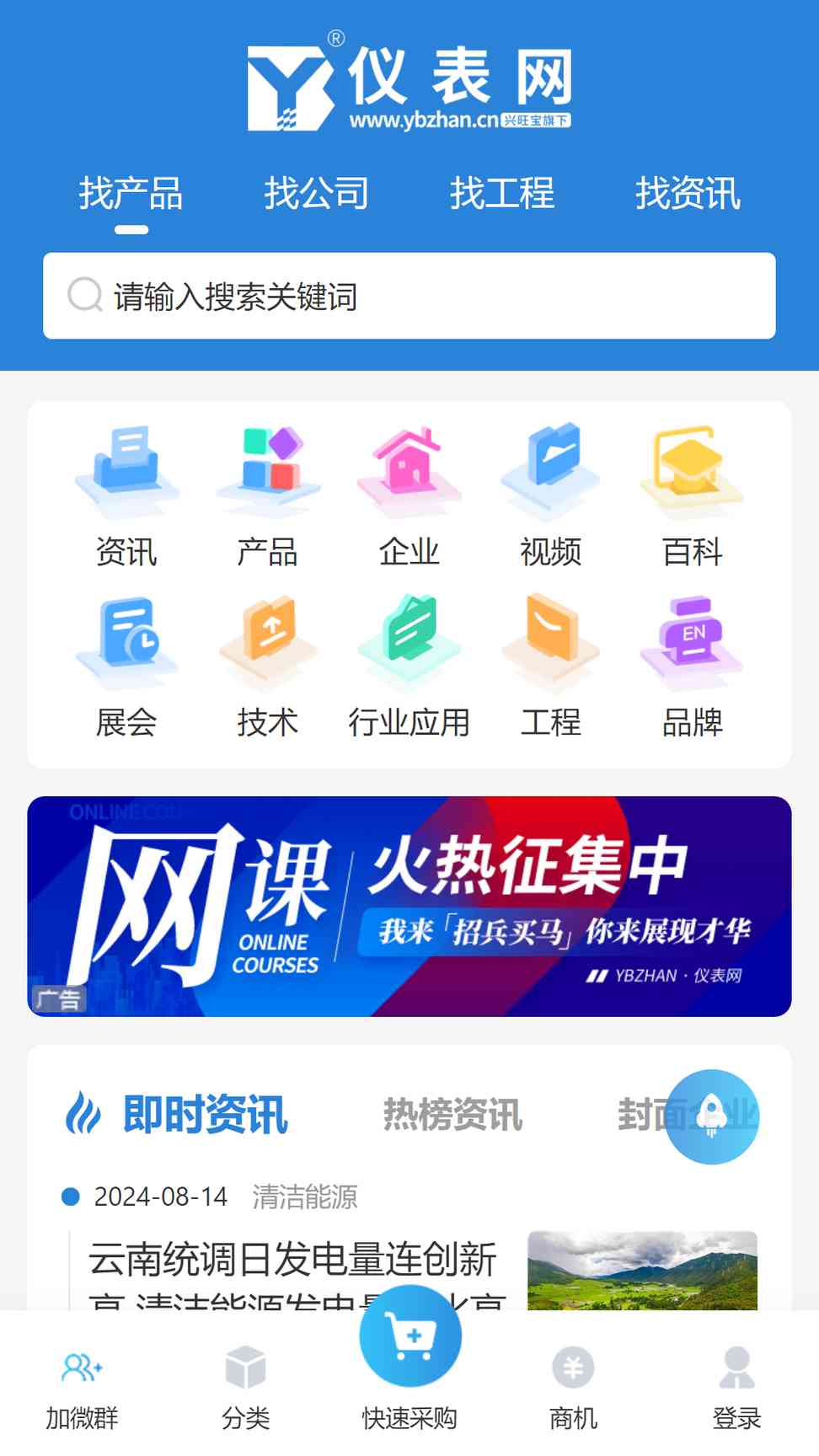This screenshot has width=819, height=1456.
Task: Switch to the 热榜资讯 news tab
Action: point(452,1114)
